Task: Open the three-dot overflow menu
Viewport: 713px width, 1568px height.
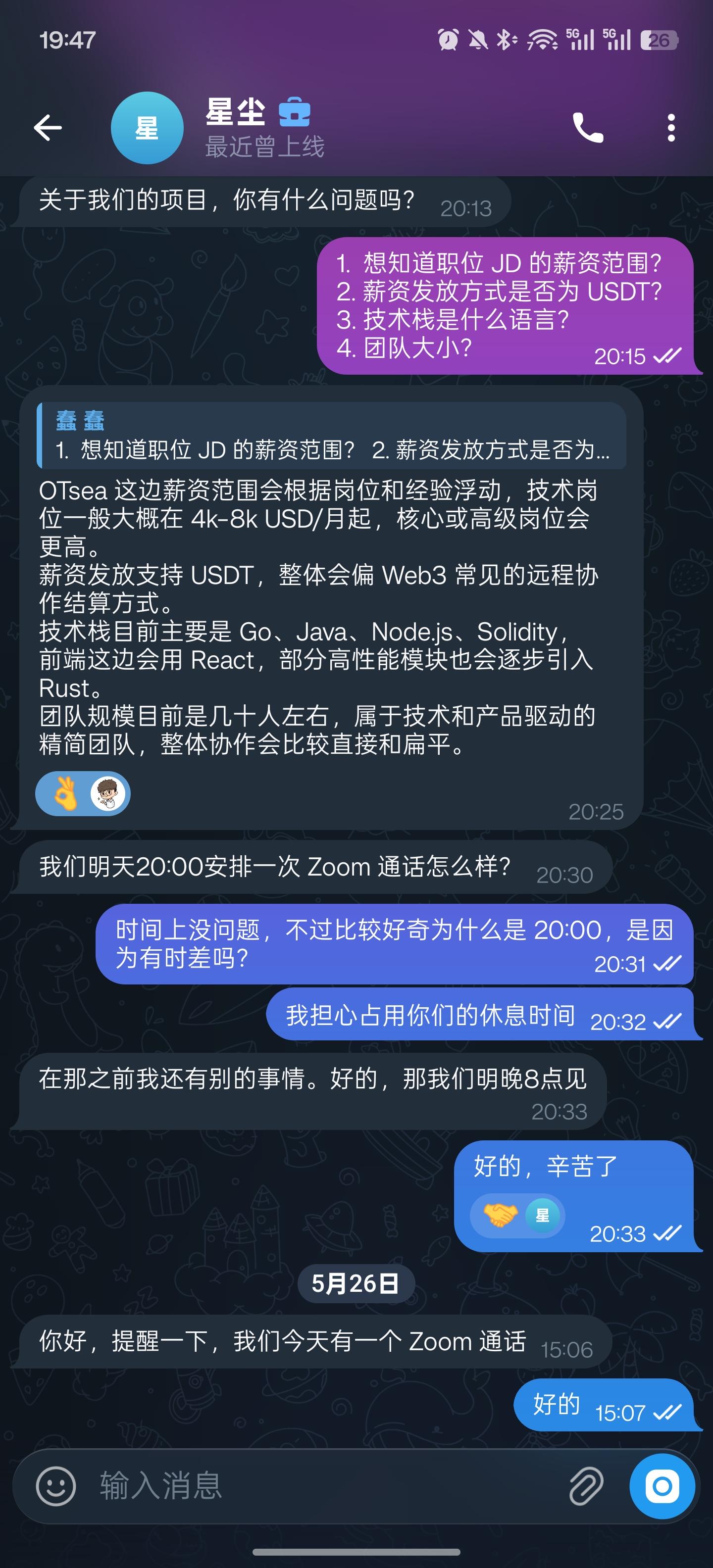Action: pyautogui.click(x=671, y=128)
